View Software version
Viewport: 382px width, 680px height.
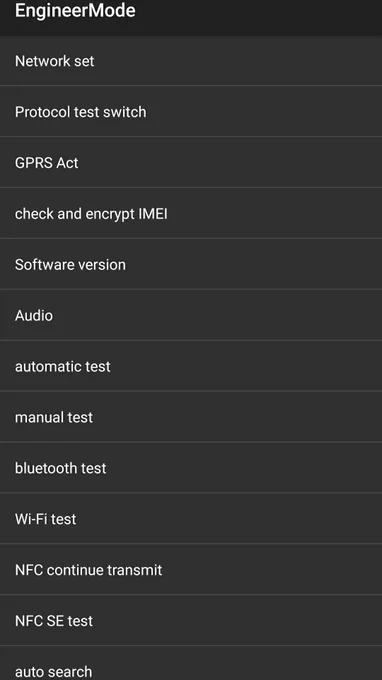pos(191,264)
